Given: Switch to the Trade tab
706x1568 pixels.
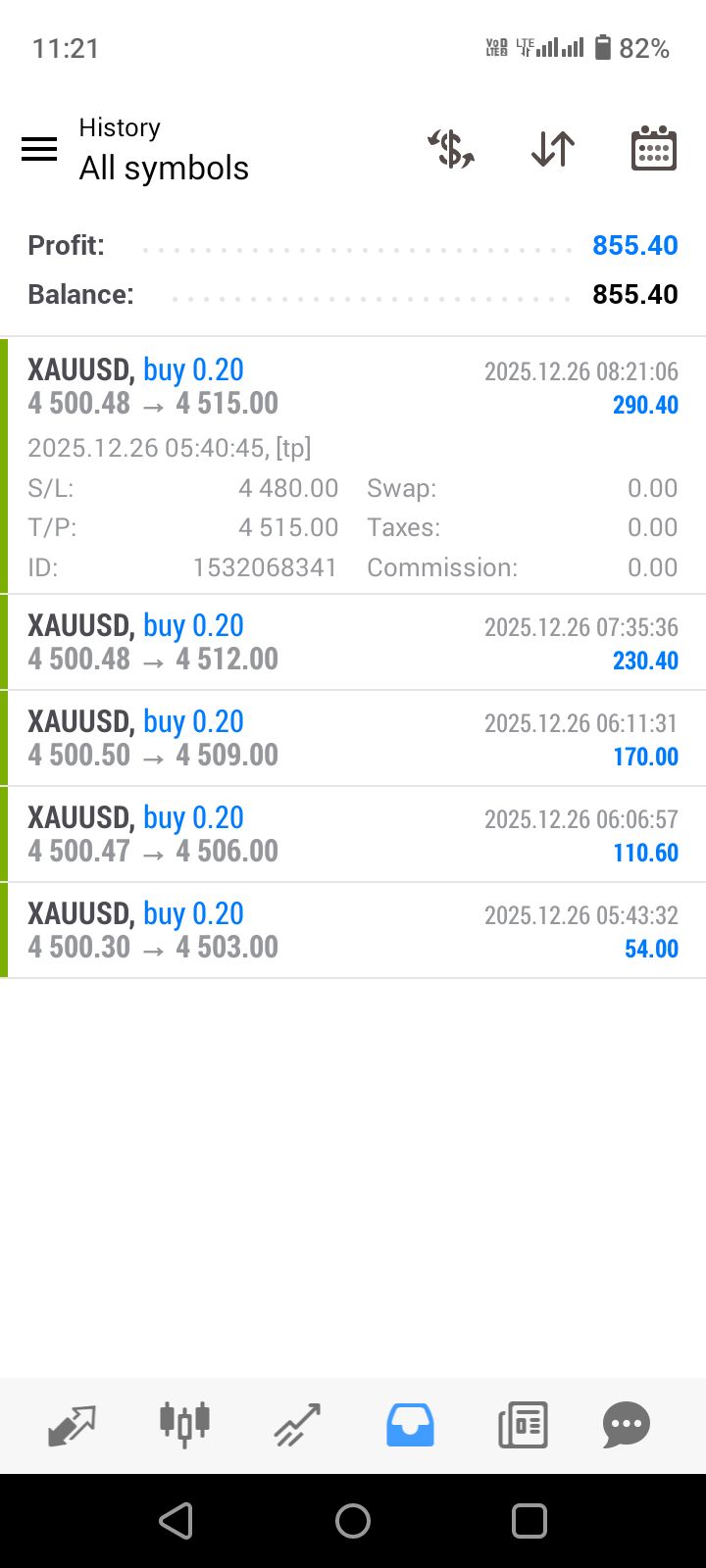Looking at the screenshot, I should tap(297, 1425).
